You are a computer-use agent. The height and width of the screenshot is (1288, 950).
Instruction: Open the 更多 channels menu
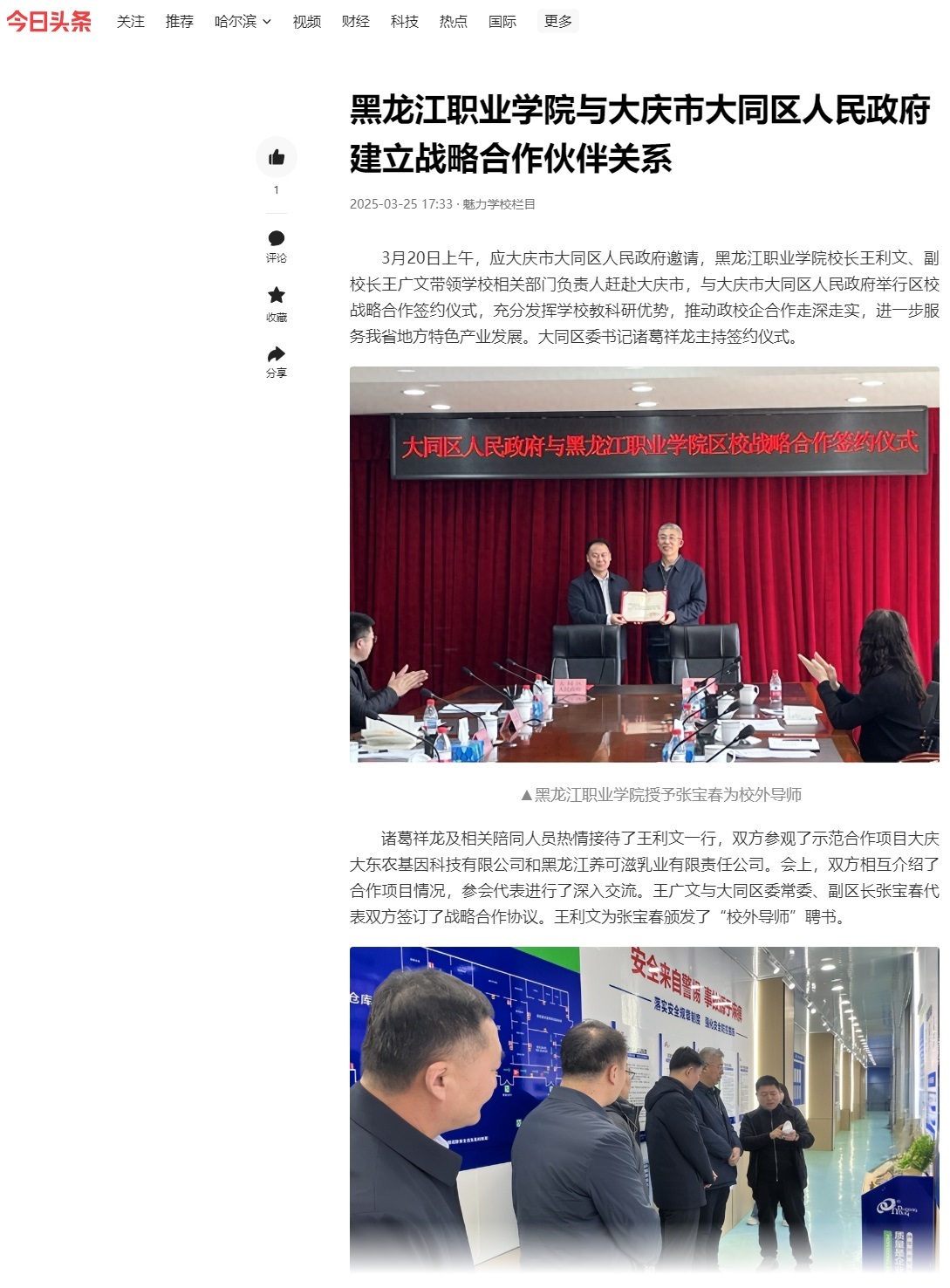(x=557, y=21)
